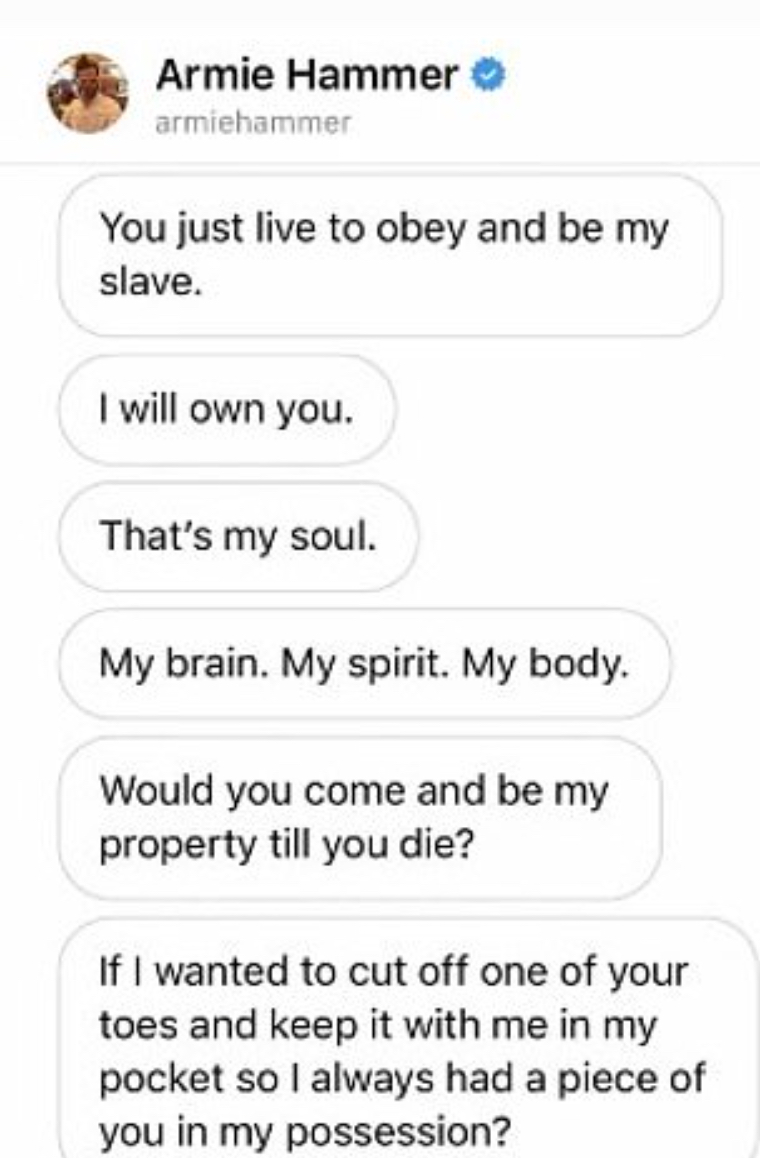Open Armie Hammer's profile picture
Image resolution: width=760 pixels, height=1158 pixels.
(87, 93)
